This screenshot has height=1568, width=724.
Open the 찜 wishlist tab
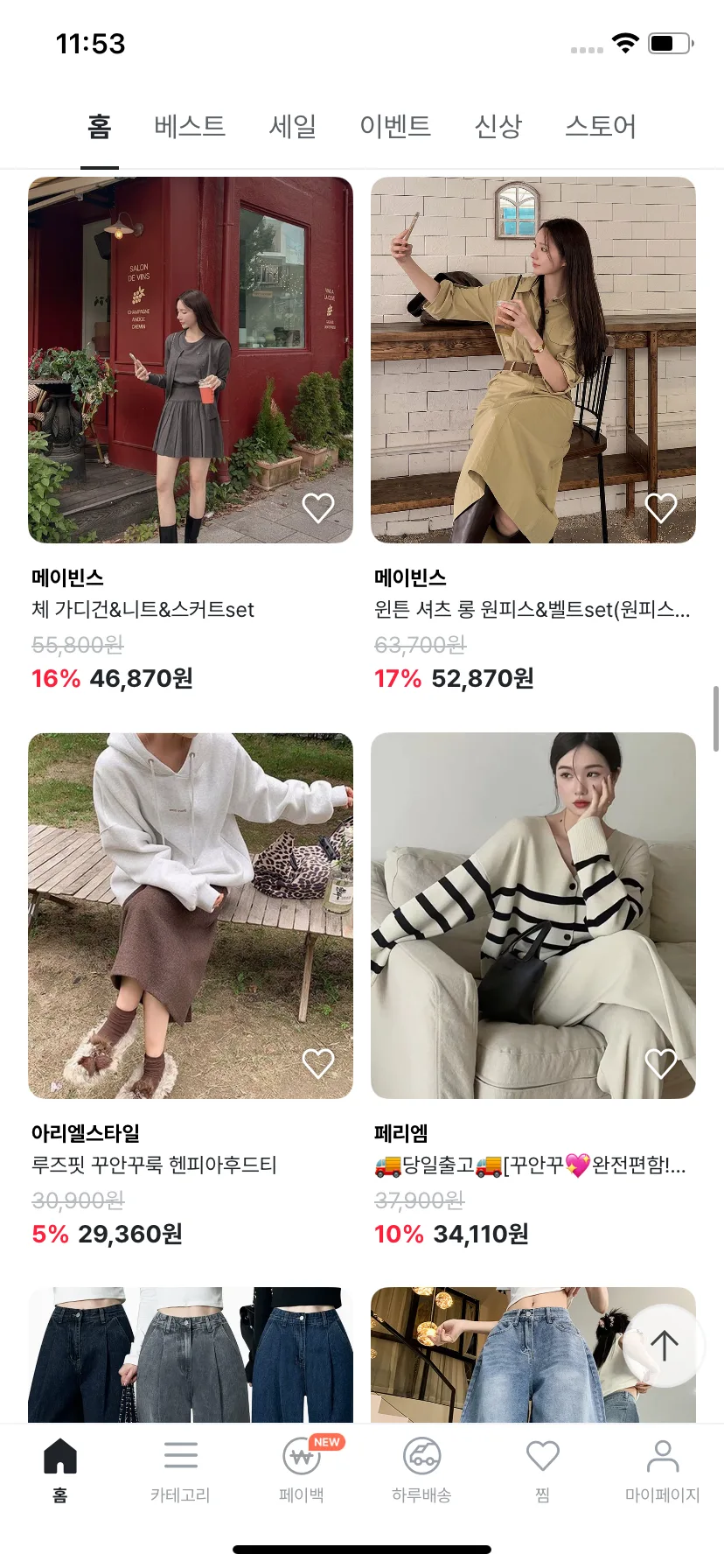click(x=542, y=1472)
